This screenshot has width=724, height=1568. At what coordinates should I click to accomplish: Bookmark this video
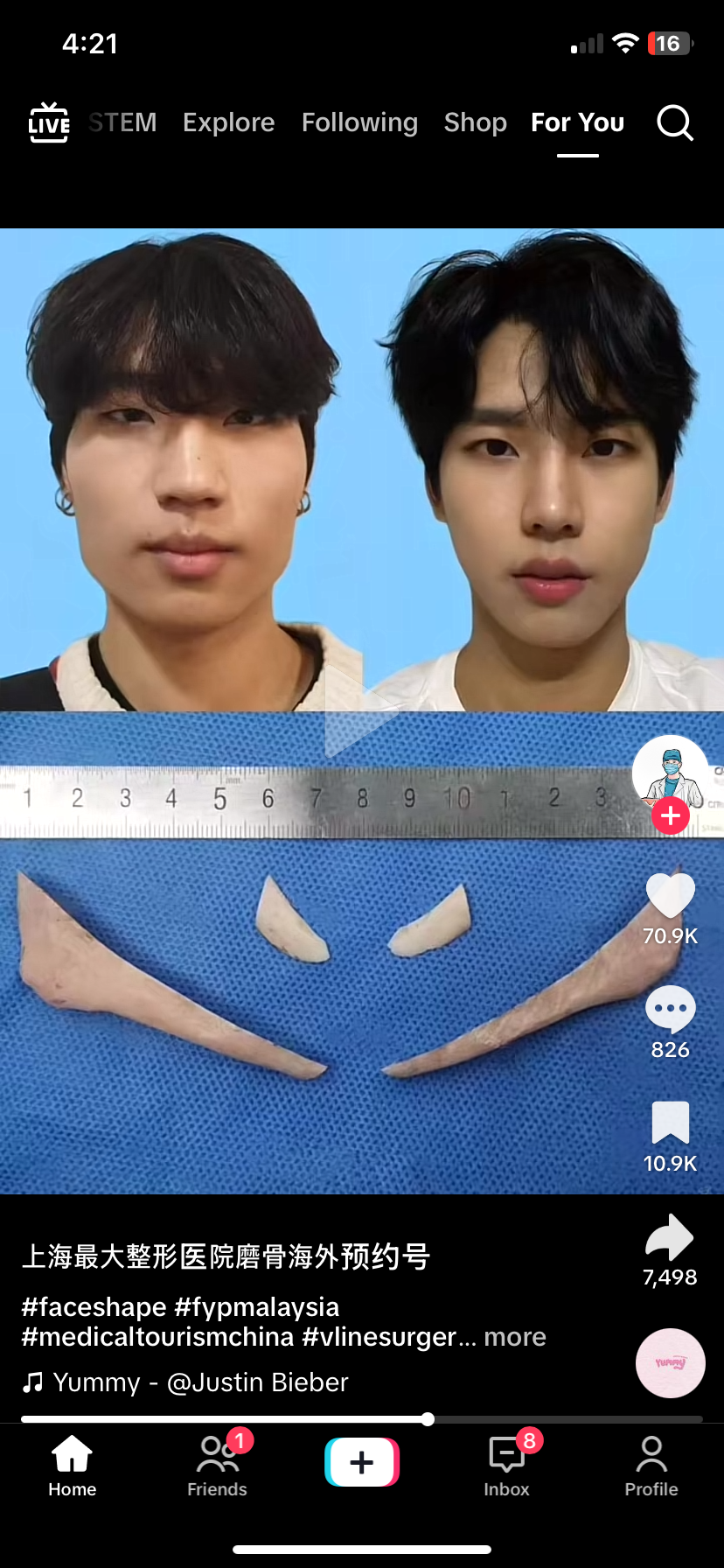pos(671,1123)
